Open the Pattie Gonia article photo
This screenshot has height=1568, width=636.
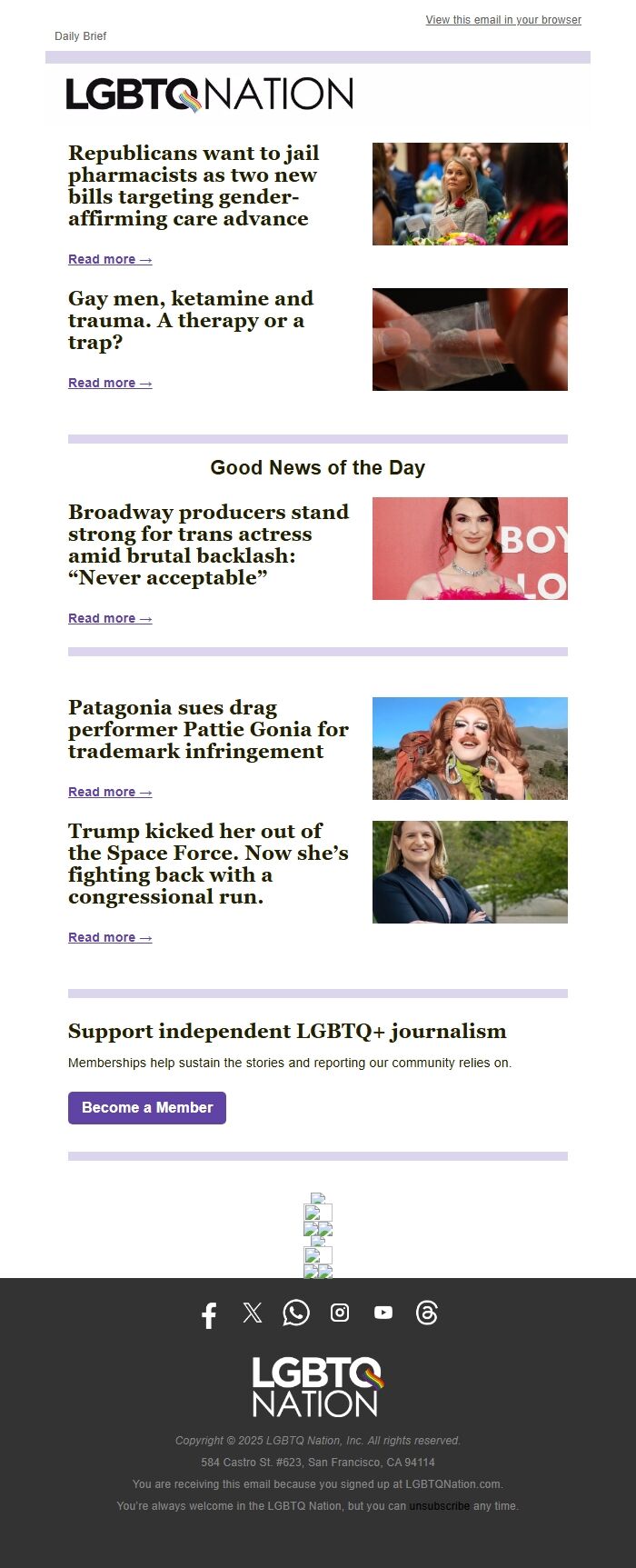470,748
